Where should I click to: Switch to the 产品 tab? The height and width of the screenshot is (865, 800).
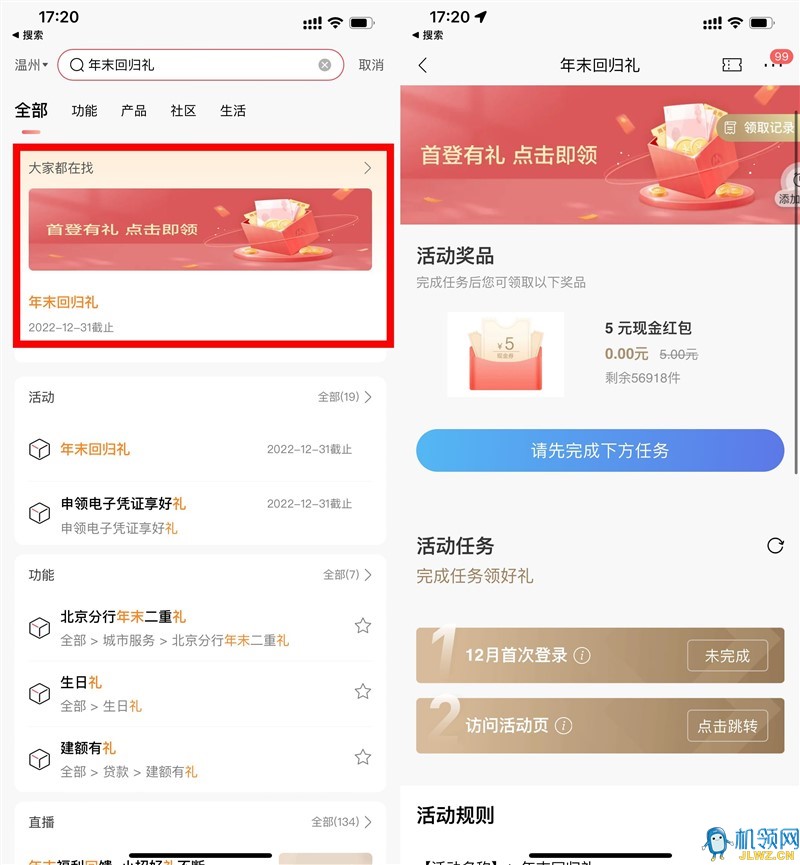point(134,111)
